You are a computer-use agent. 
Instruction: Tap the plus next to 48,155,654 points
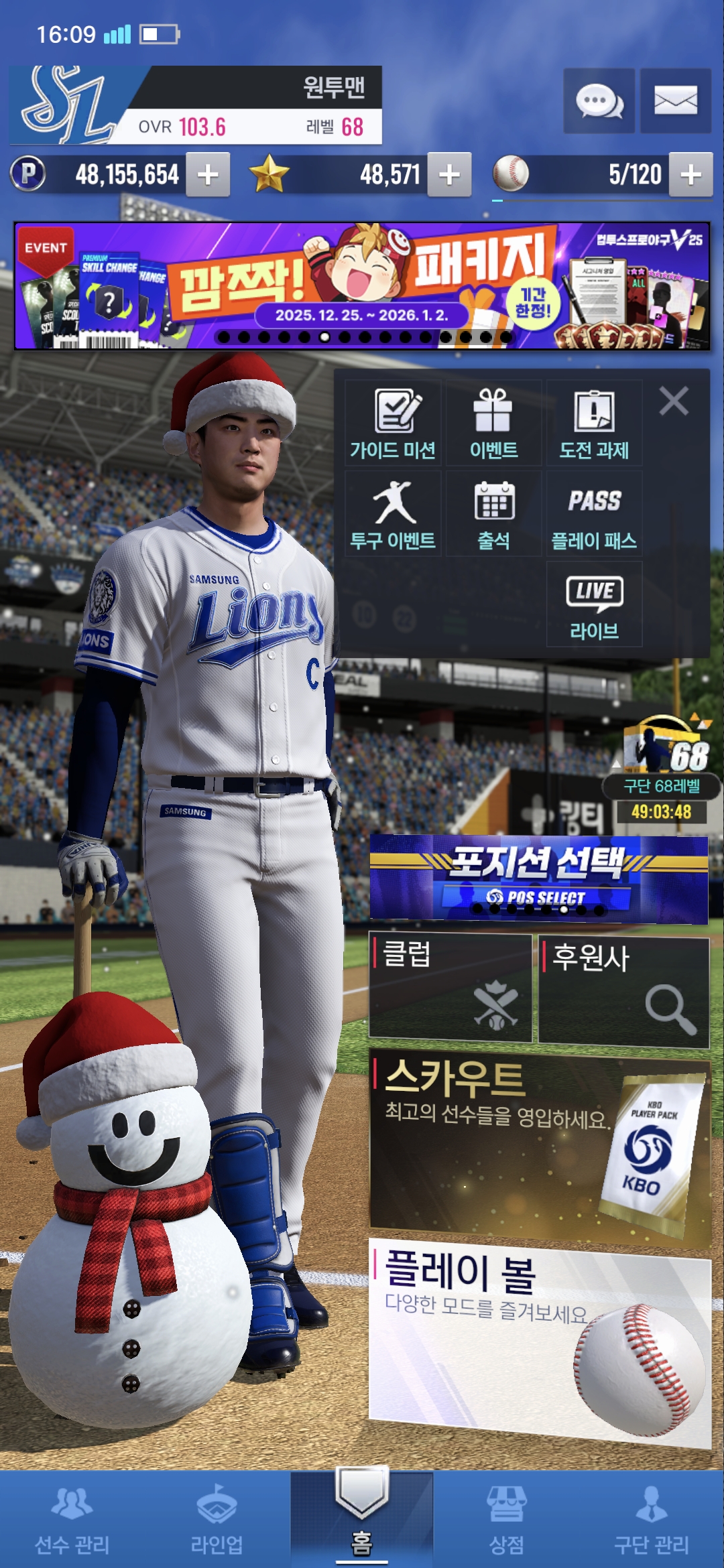(208, 175)
